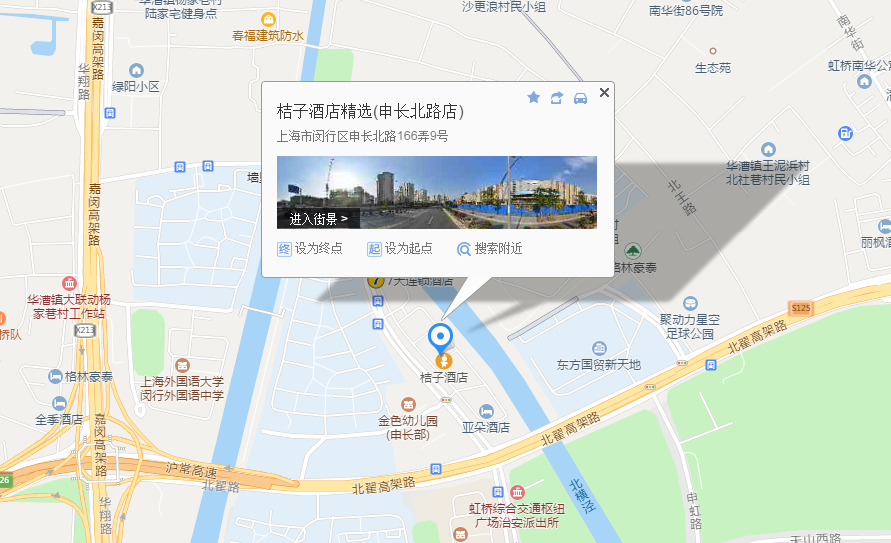Image resolution: width=891 pixels, height=543 pixels.
Task: Set as destination with 设为终点
Action: 310,249
